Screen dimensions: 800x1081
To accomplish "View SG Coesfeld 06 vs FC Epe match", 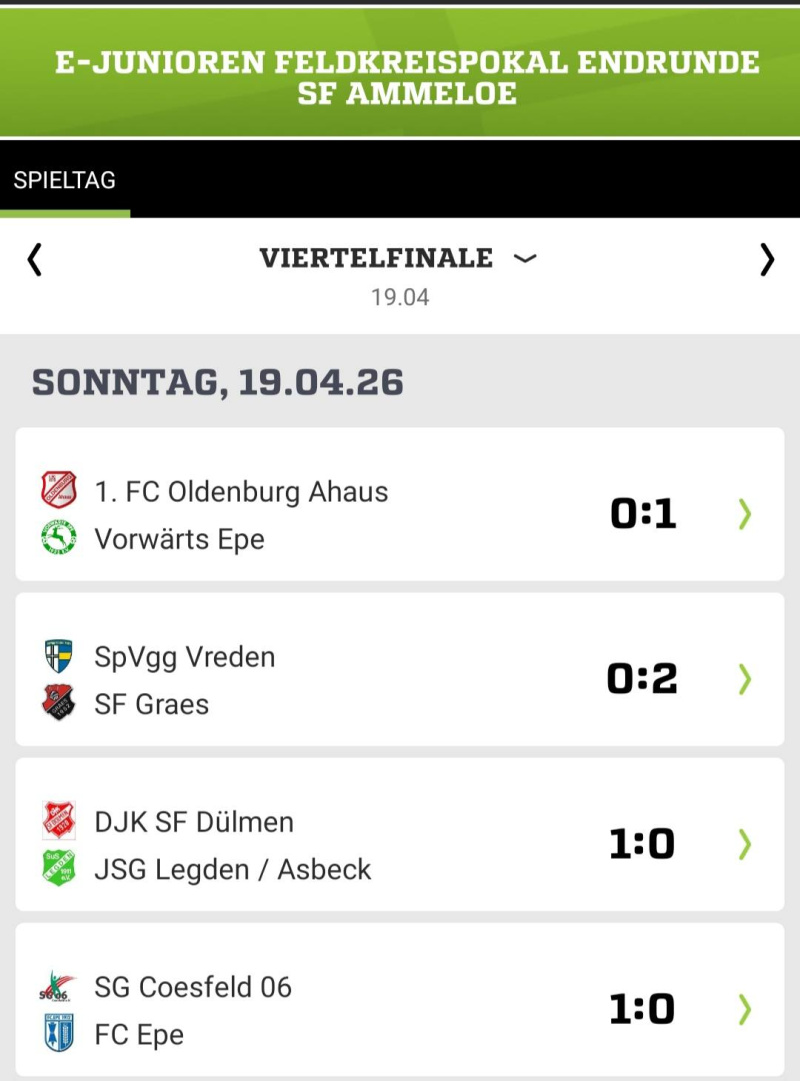I will click(400, 1010).
